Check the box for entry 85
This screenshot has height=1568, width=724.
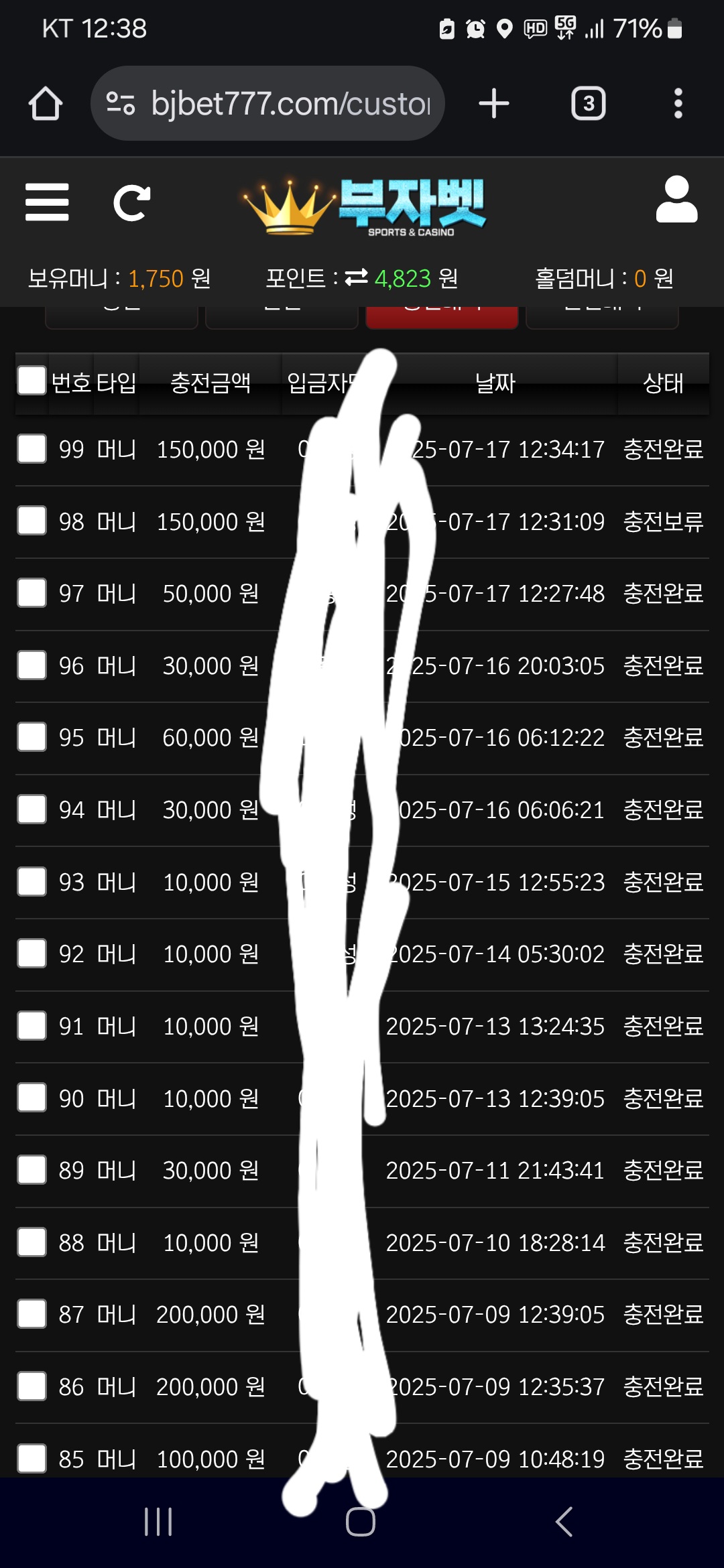click(32, 1459)
